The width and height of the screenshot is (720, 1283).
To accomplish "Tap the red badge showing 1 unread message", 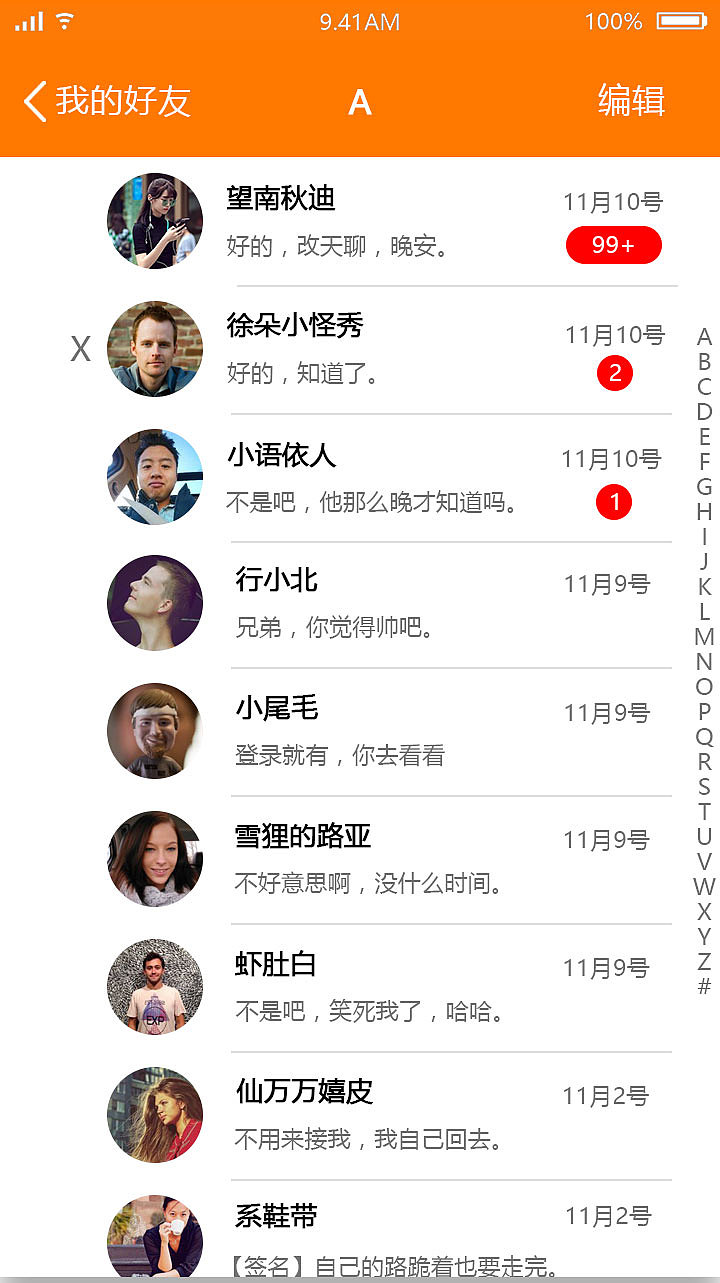I will coord(616,501).
